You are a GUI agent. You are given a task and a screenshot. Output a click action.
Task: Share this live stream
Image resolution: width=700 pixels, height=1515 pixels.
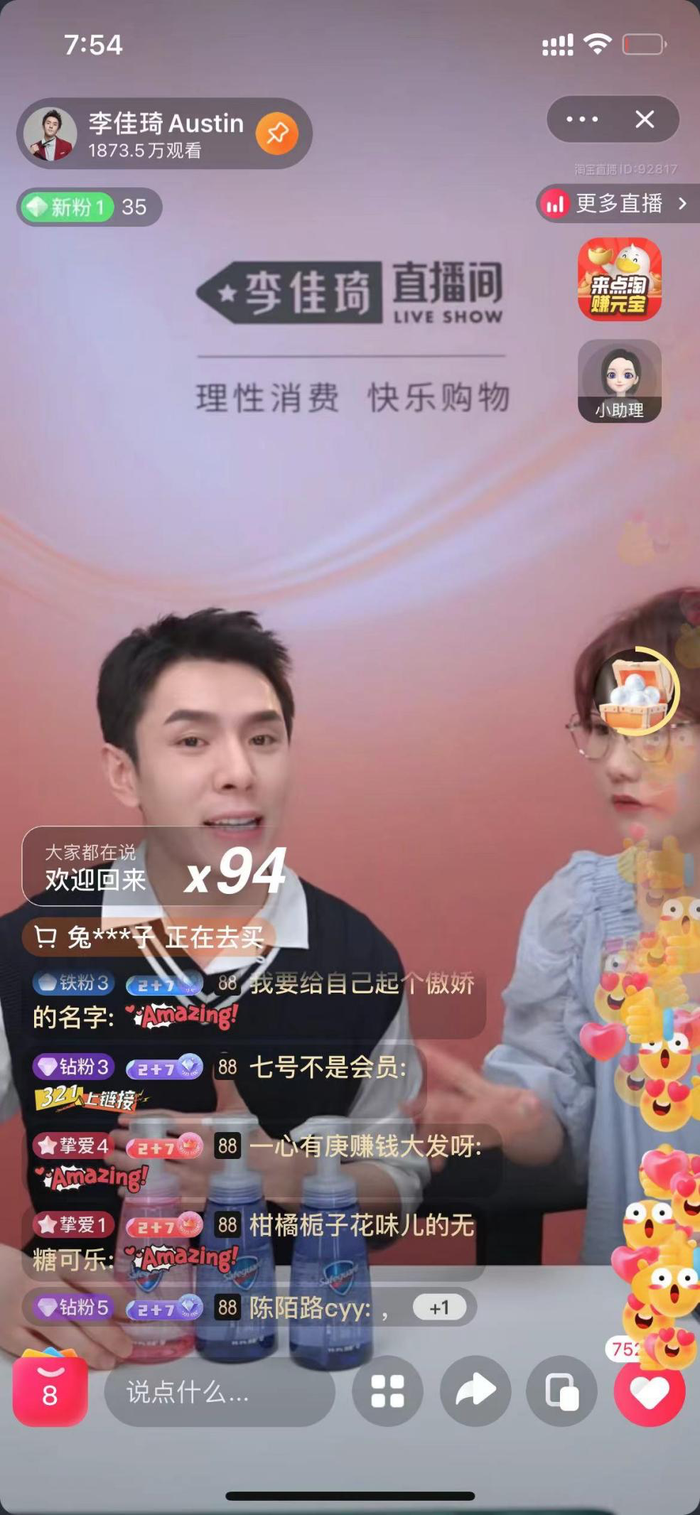click(x=475, y=1391)
